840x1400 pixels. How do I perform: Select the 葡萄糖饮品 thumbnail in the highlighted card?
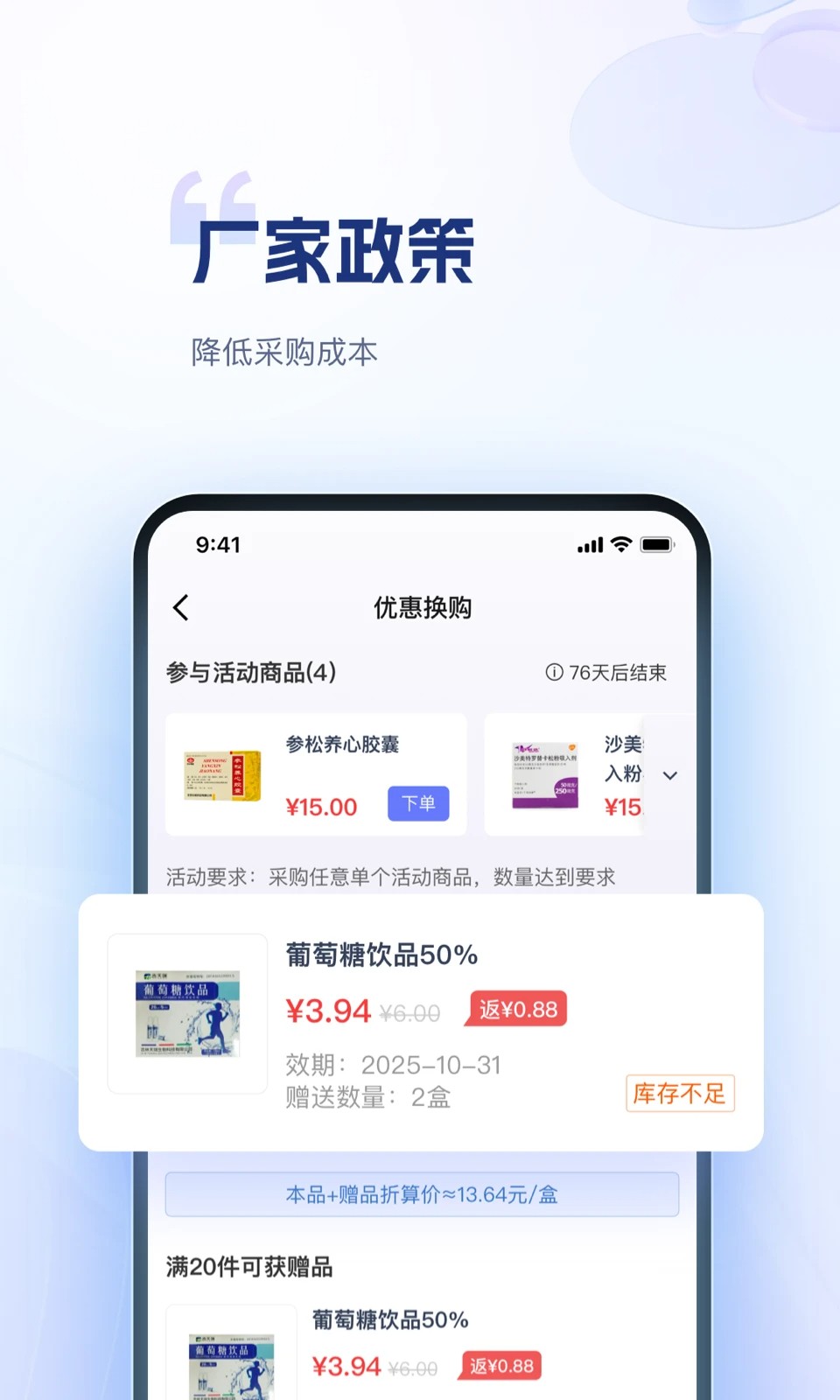187,1015
